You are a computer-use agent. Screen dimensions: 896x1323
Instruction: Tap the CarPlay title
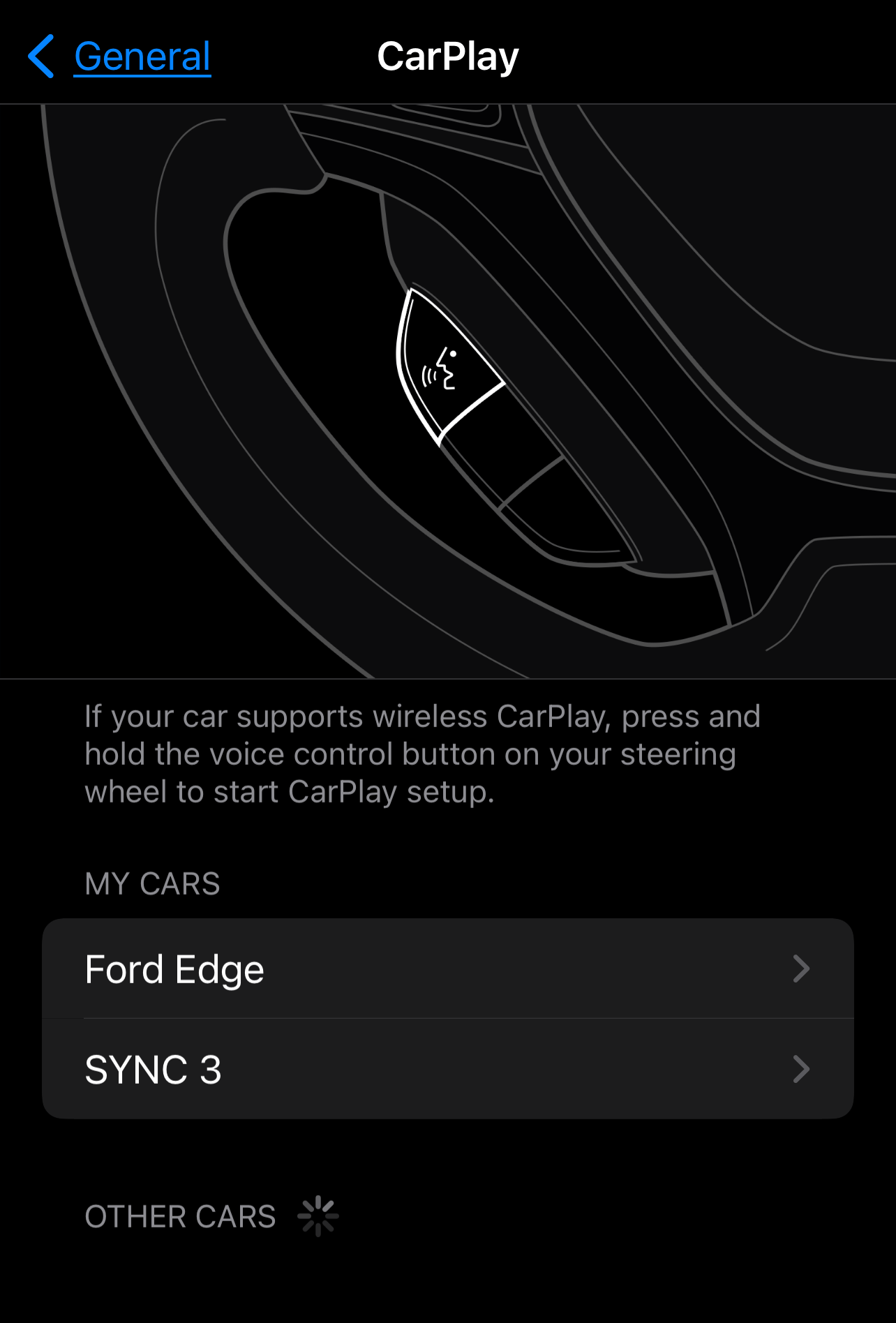[x=447, y=55]
